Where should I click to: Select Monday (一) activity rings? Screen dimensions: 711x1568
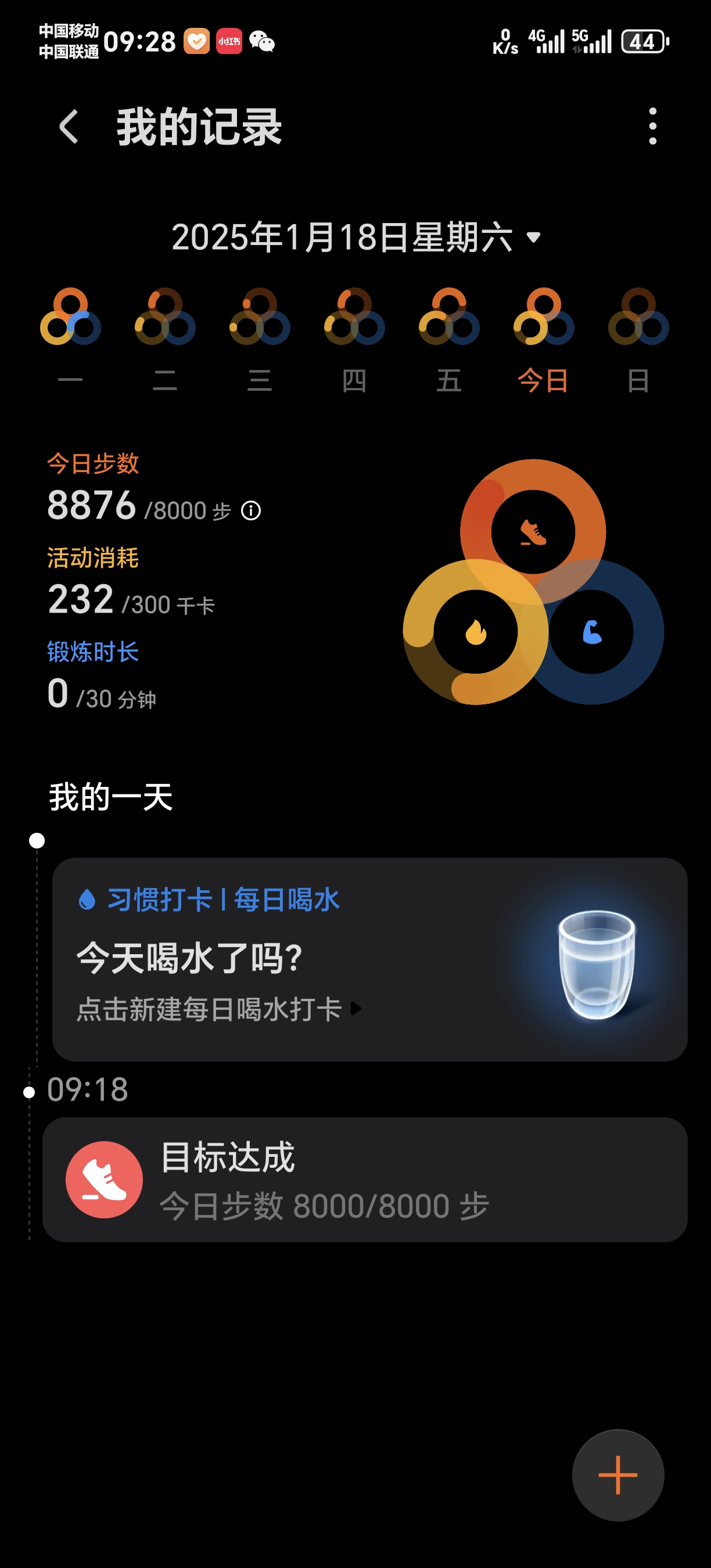point(71,318)
